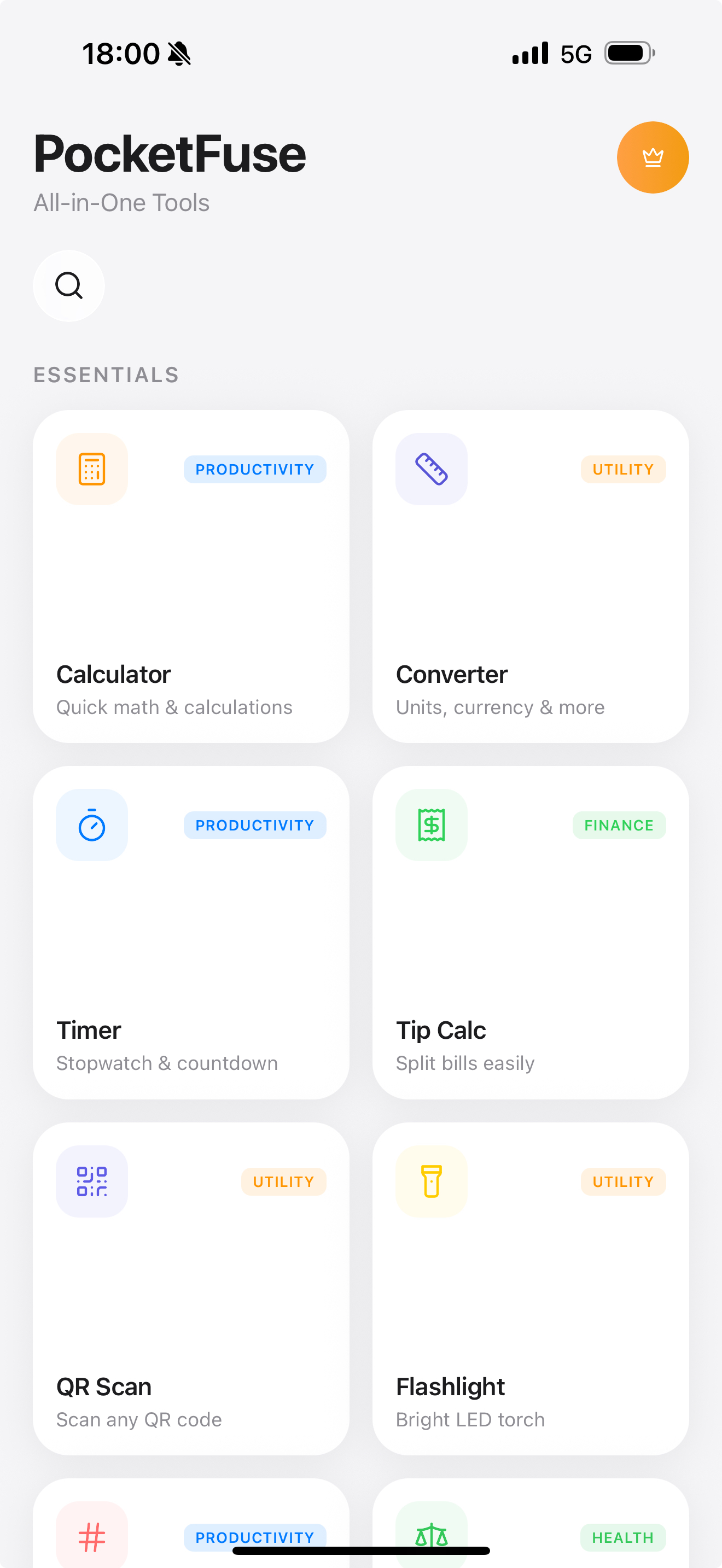Open search with the magnifier icon
This screenshot has height=1568, width=722.
[x=68, y=286]
